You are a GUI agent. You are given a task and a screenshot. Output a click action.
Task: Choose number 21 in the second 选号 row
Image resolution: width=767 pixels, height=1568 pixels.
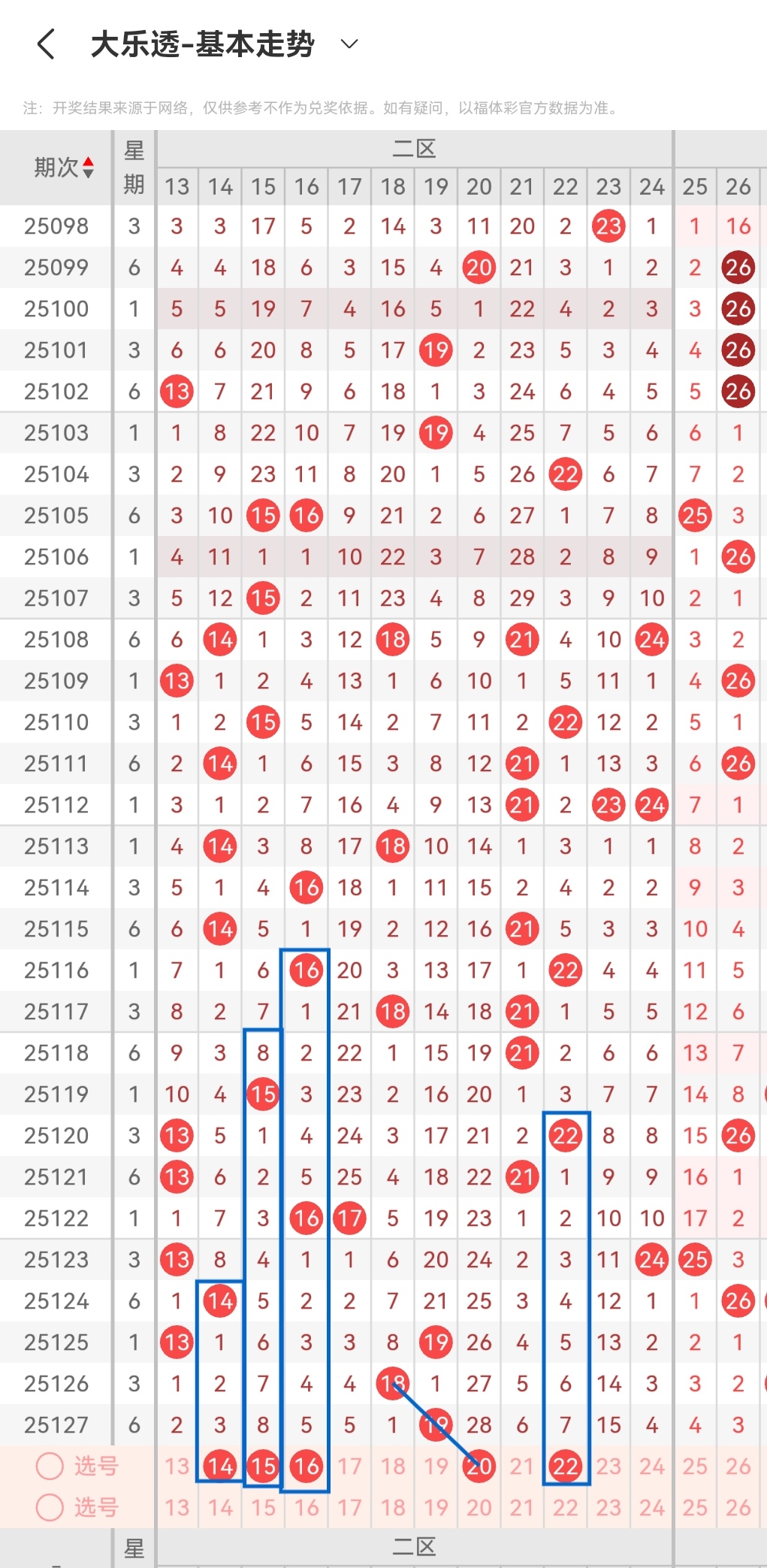522,1507
